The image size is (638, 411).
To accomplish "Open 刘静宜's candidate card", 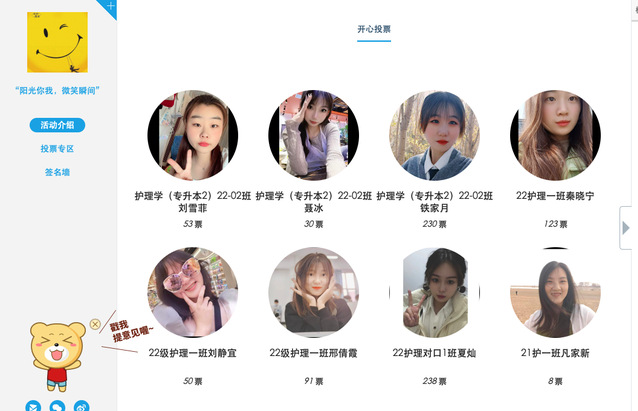I will tap(192, 292).
